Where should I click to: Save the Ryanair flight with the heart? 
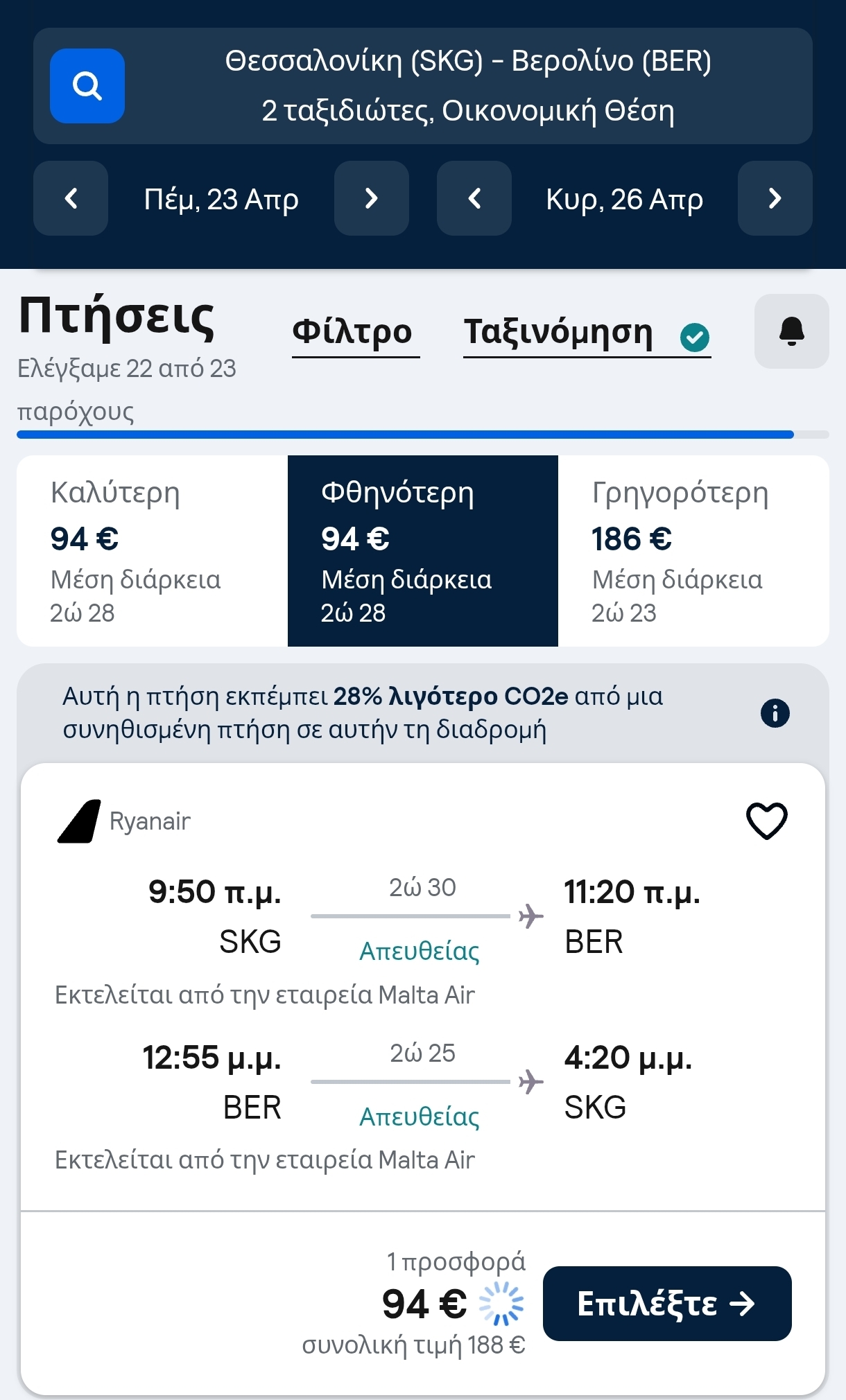[x=766, y=821]
